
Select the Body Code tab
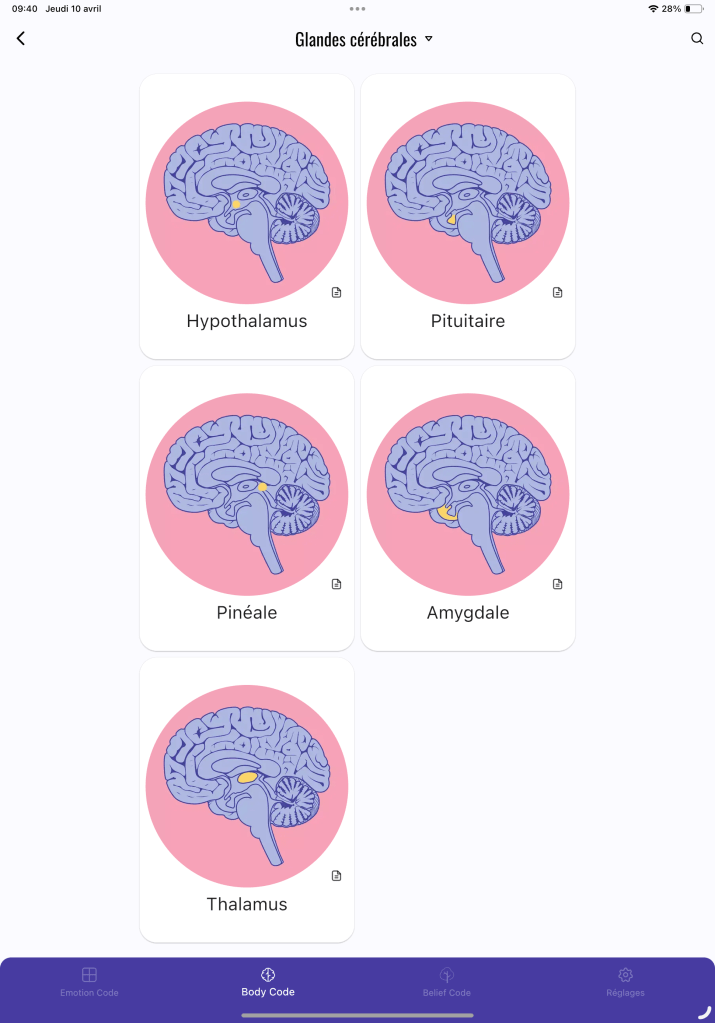click(268, 981)
